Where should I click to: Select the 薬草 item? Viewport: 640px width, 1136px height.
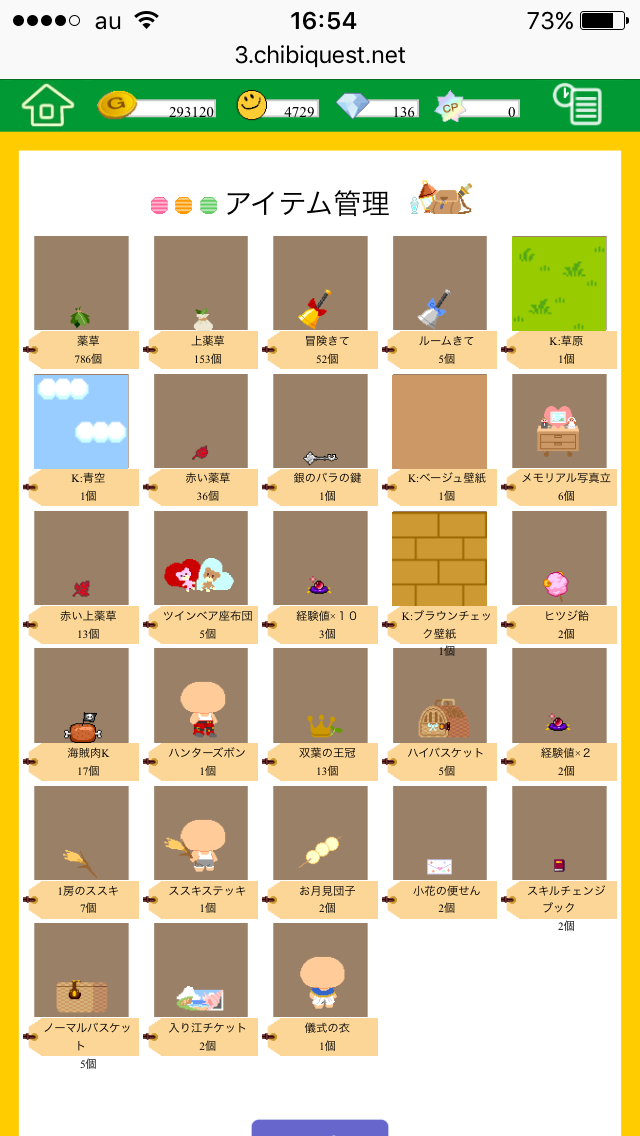point(81,283)
